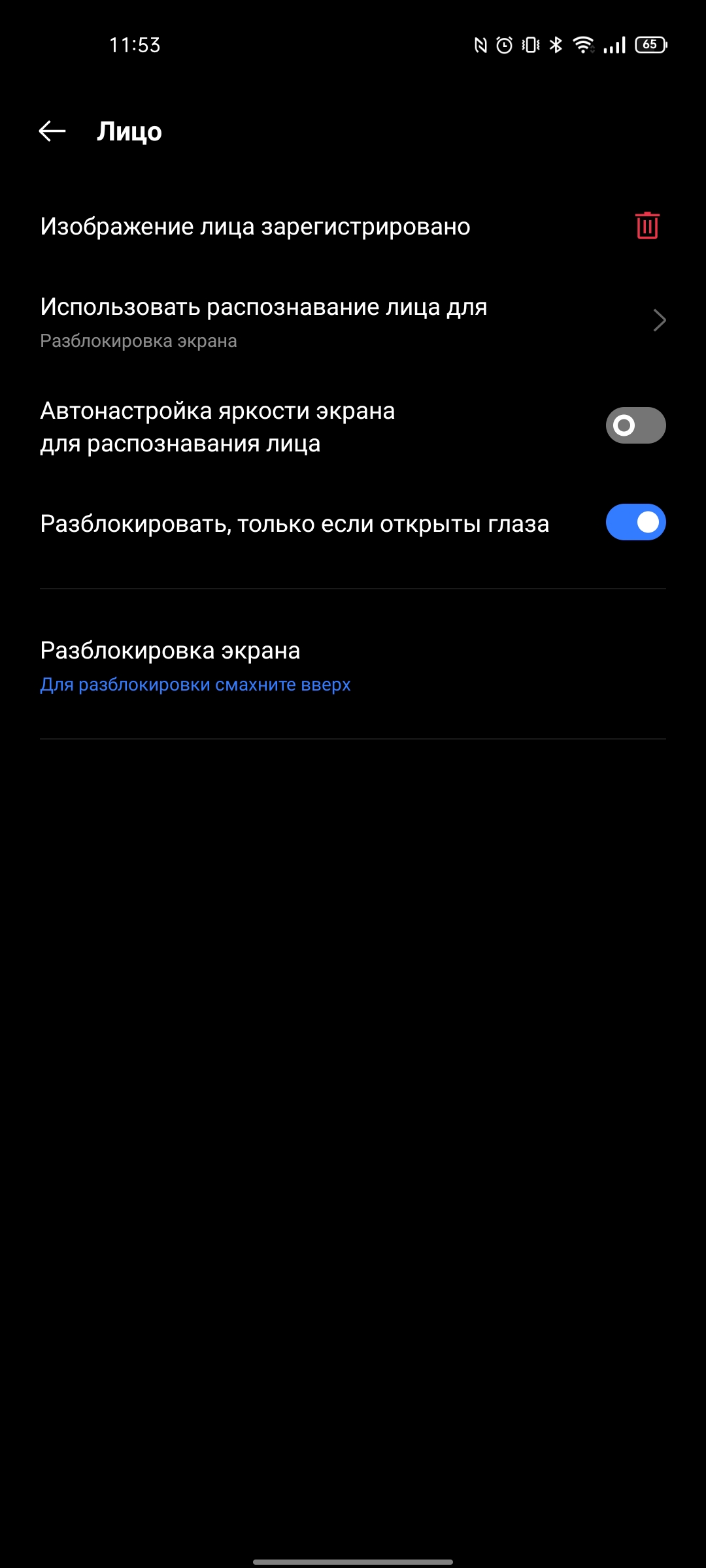Open Использовать распознавание лица для
Viewport: 706px width, 1568px height.
pyautogui.click(x=353, y=321)
